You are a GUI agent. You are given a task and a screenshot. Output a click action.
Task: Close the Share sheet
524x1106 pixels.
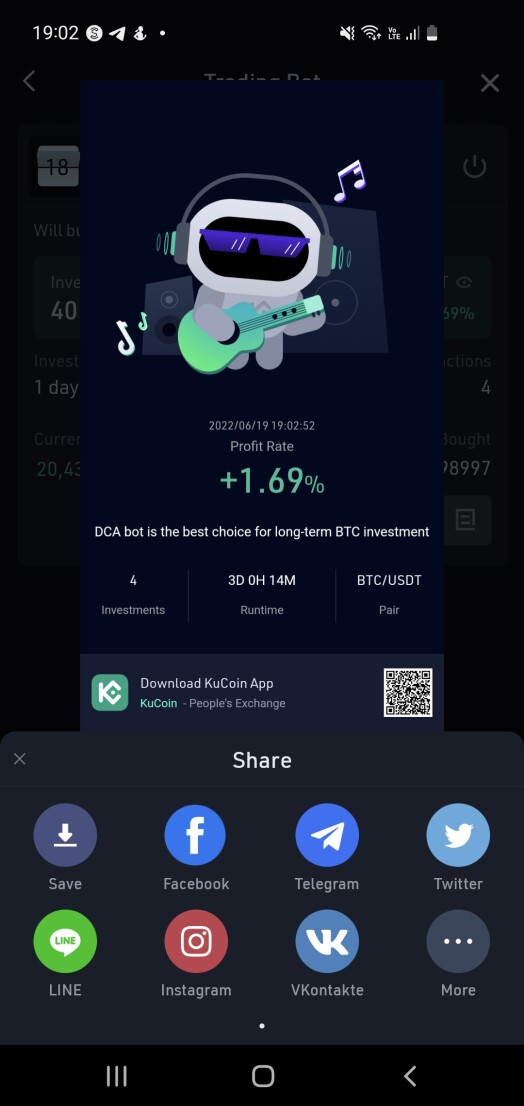click(x=20, y=759)
